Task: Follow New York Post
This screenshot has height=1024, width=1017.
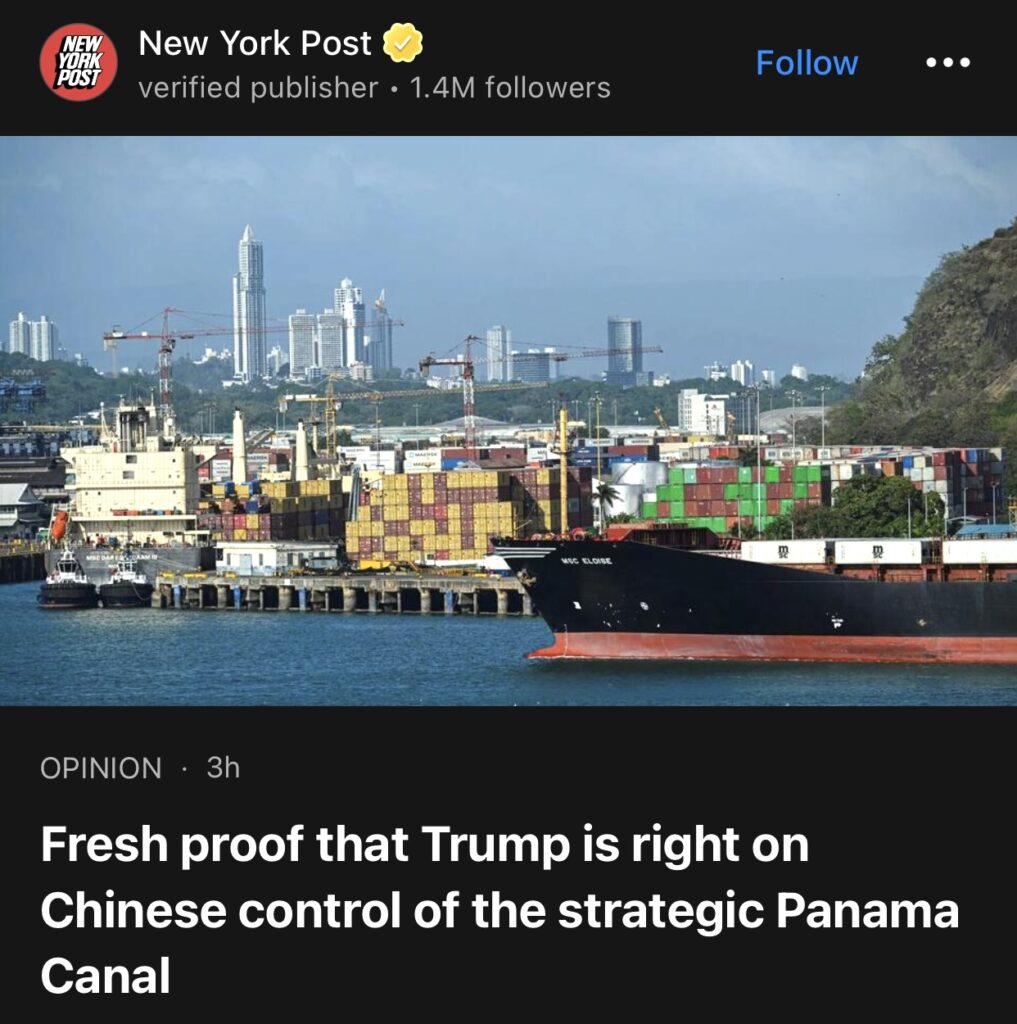Action: click(x=806, y=63)
